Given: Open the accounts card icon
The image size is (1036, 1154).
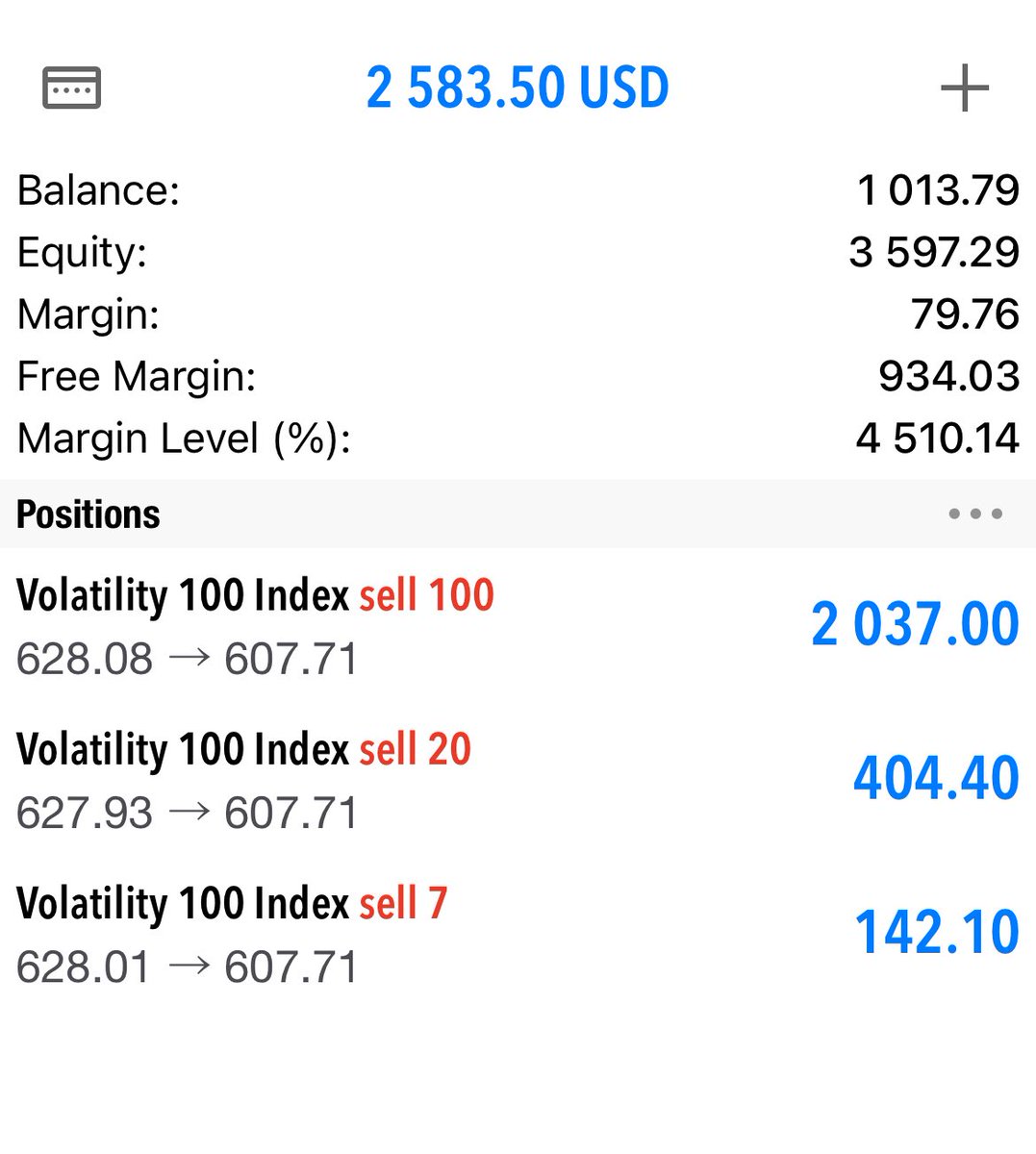Looking at the screenshot, I should coord(72,88).
